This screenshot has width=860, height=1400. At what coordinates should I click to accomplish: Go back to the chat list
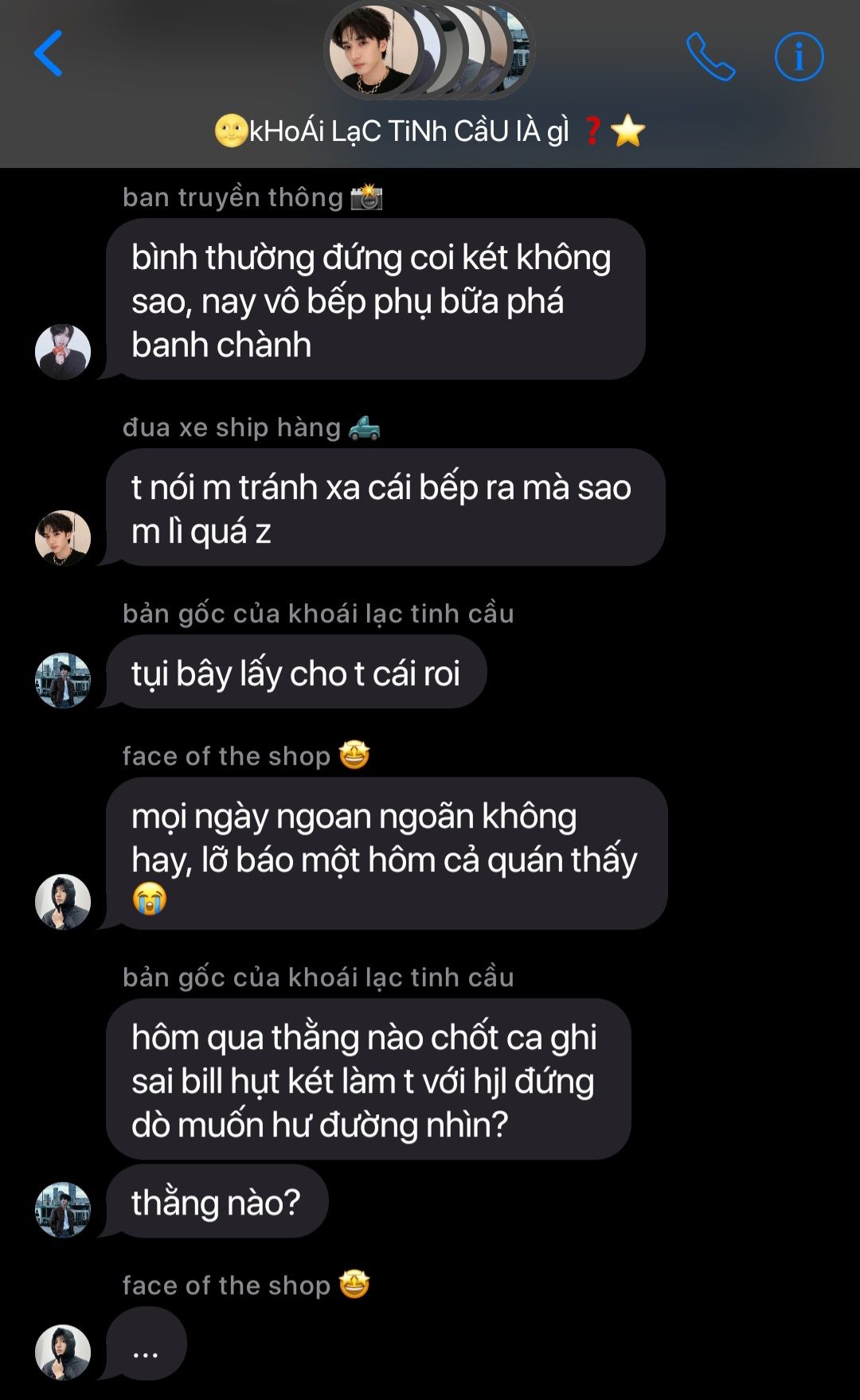(x=49, y=54)
